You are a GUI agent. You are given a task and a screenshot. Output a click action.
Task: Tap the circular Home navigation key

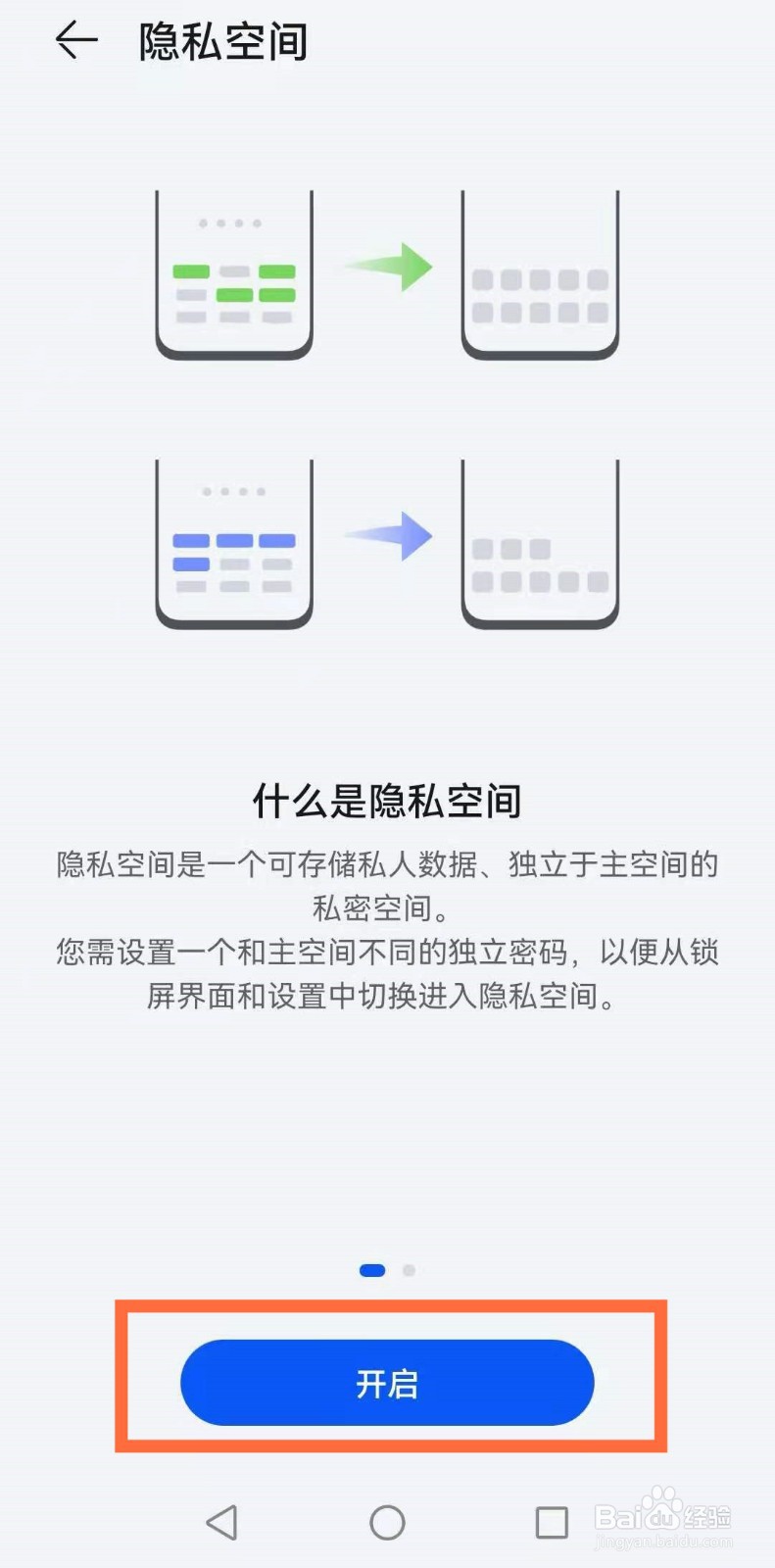pyautogui.click(x=387, y=1522)
